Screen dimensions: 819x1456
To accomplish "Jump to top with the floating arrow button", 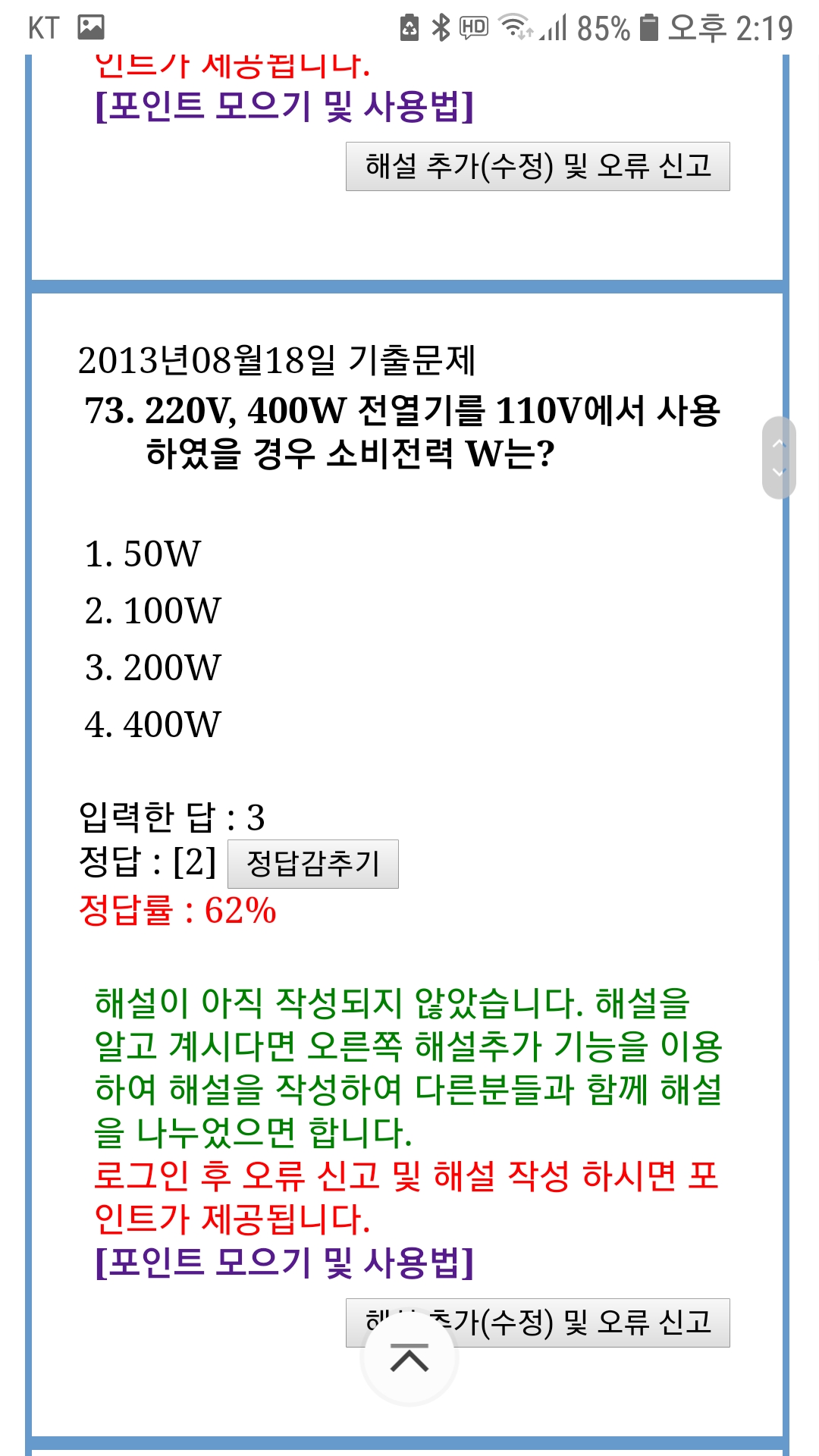I will tap(409, 1358).
